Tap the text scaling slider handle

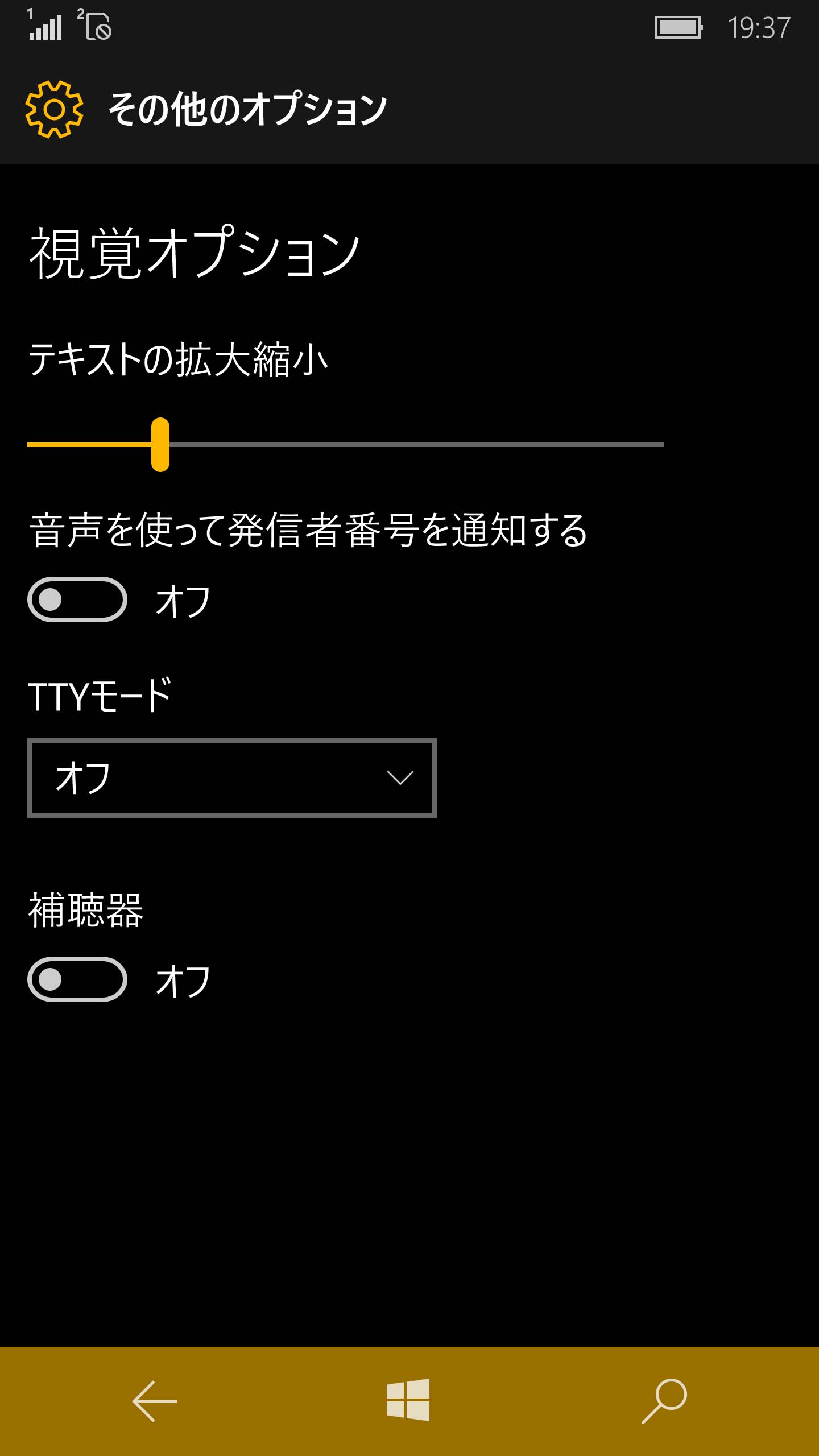(160, 445)
